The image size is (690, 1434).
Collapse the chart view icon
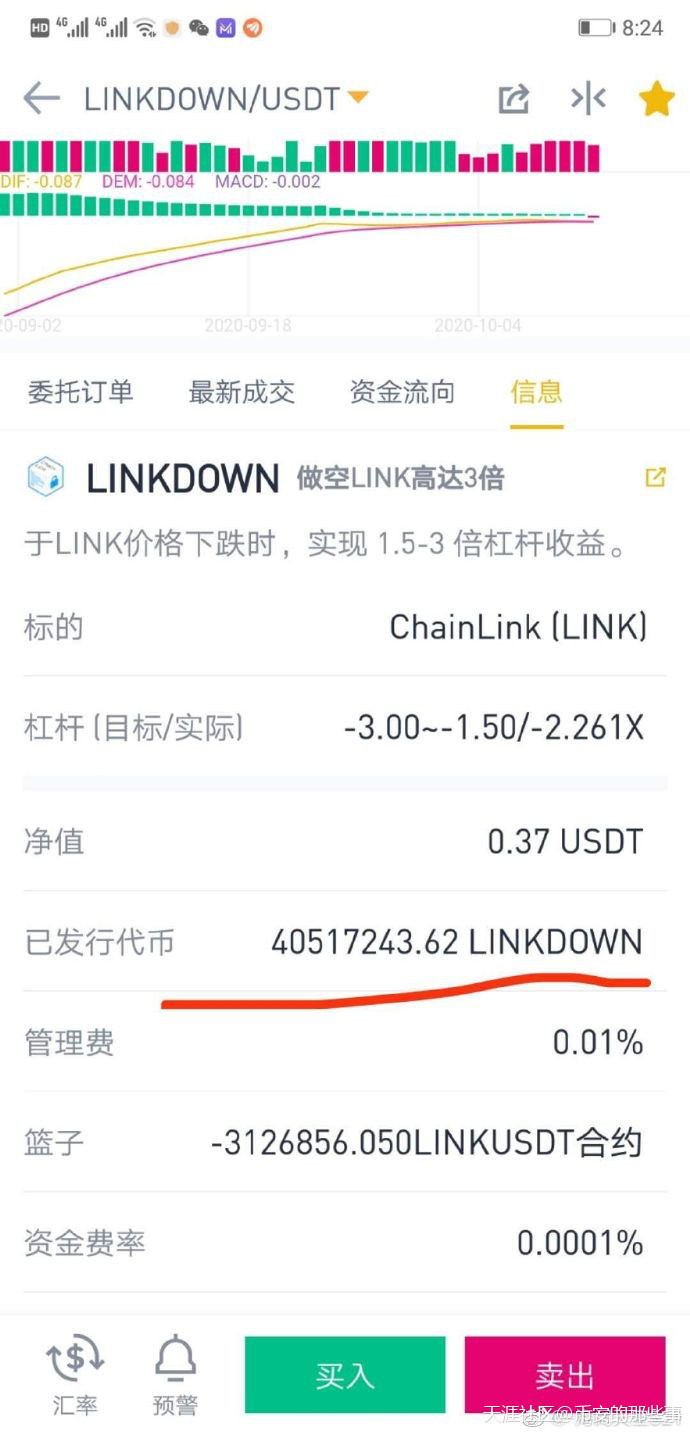coord(588,98)
